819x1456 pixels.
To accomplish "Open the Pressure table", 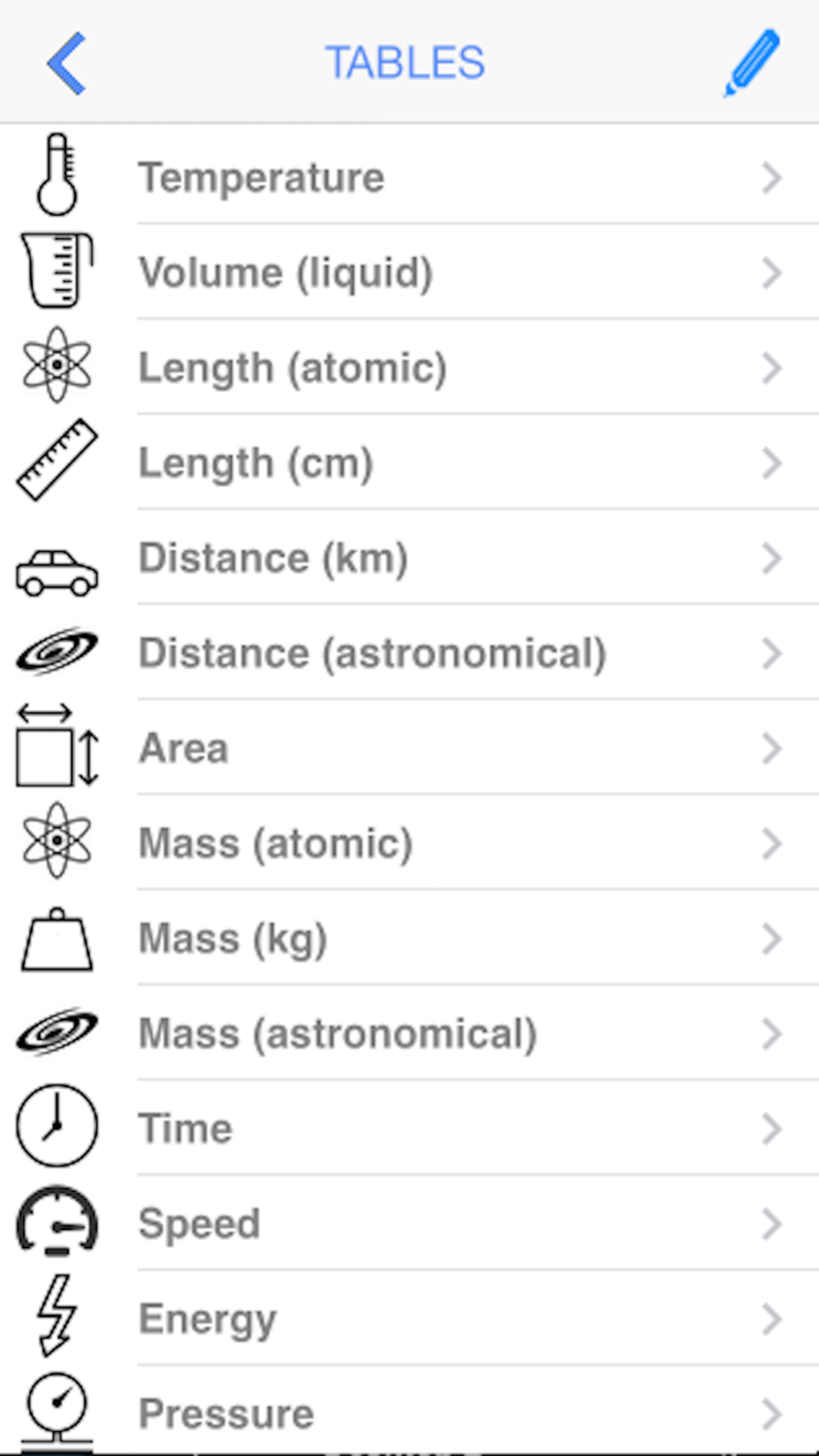I will (x=409, y=1412).
